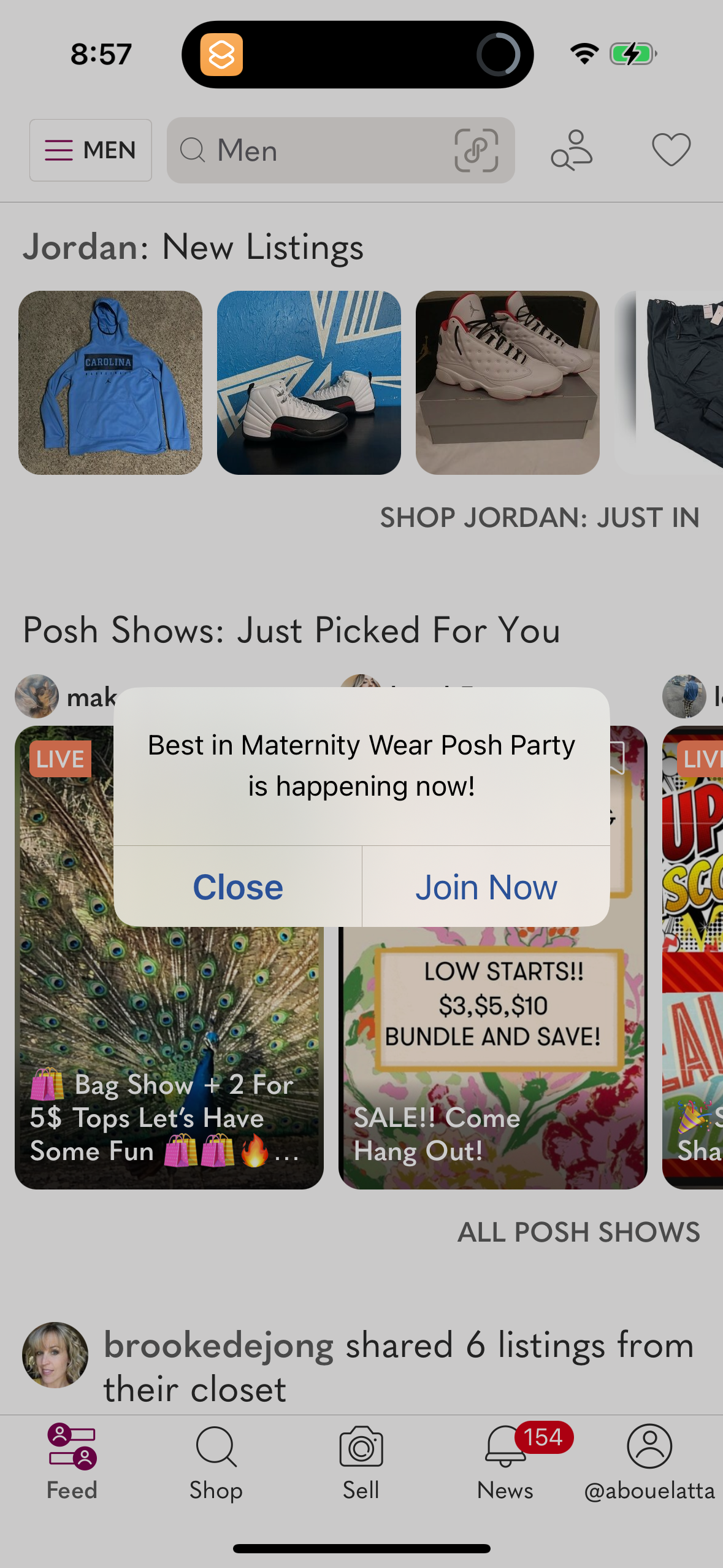Toggle the LIVE badge on the peacock show
This screenshot has height=1568, width=723.
point(59,758)
